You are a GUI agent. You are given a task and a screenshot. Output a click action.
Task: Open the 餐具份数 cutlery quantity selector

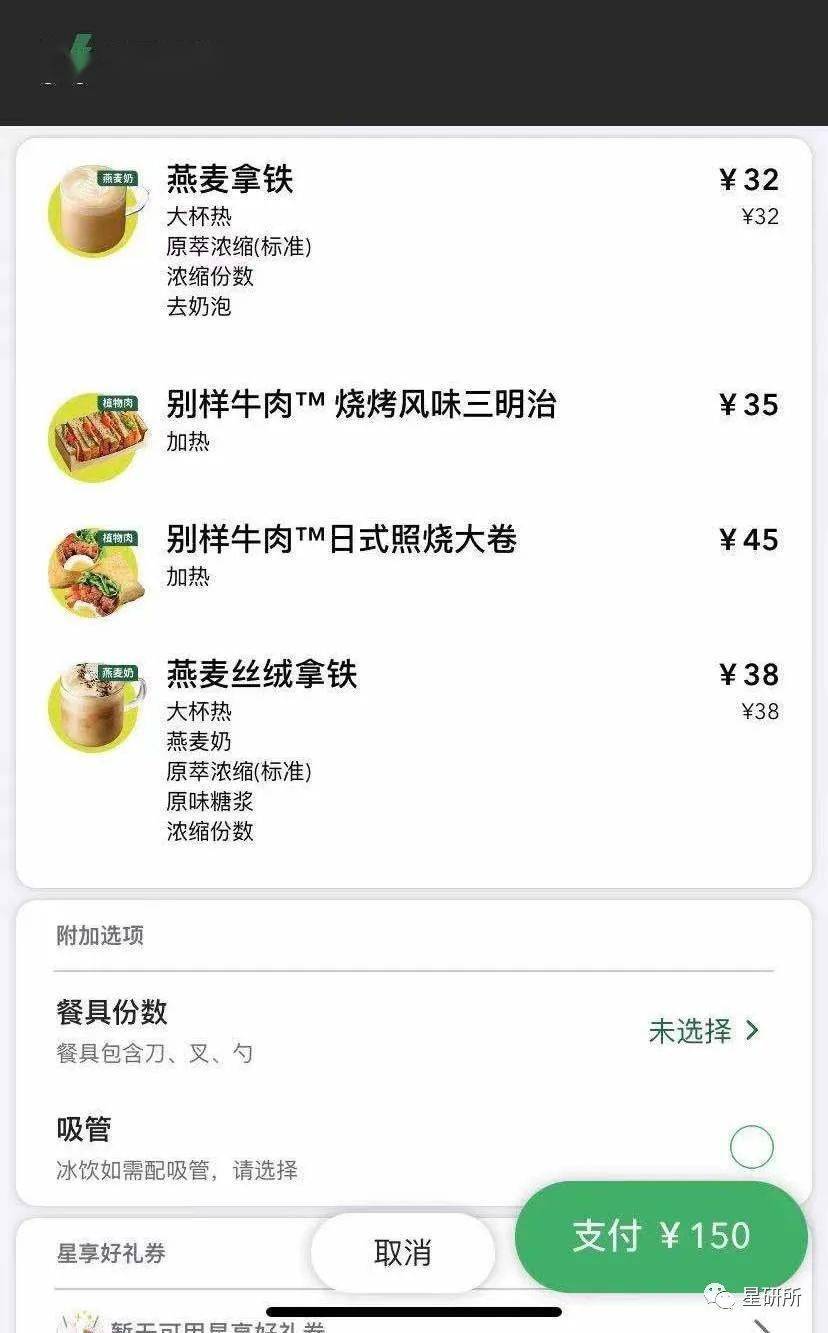coord(704,1031)
